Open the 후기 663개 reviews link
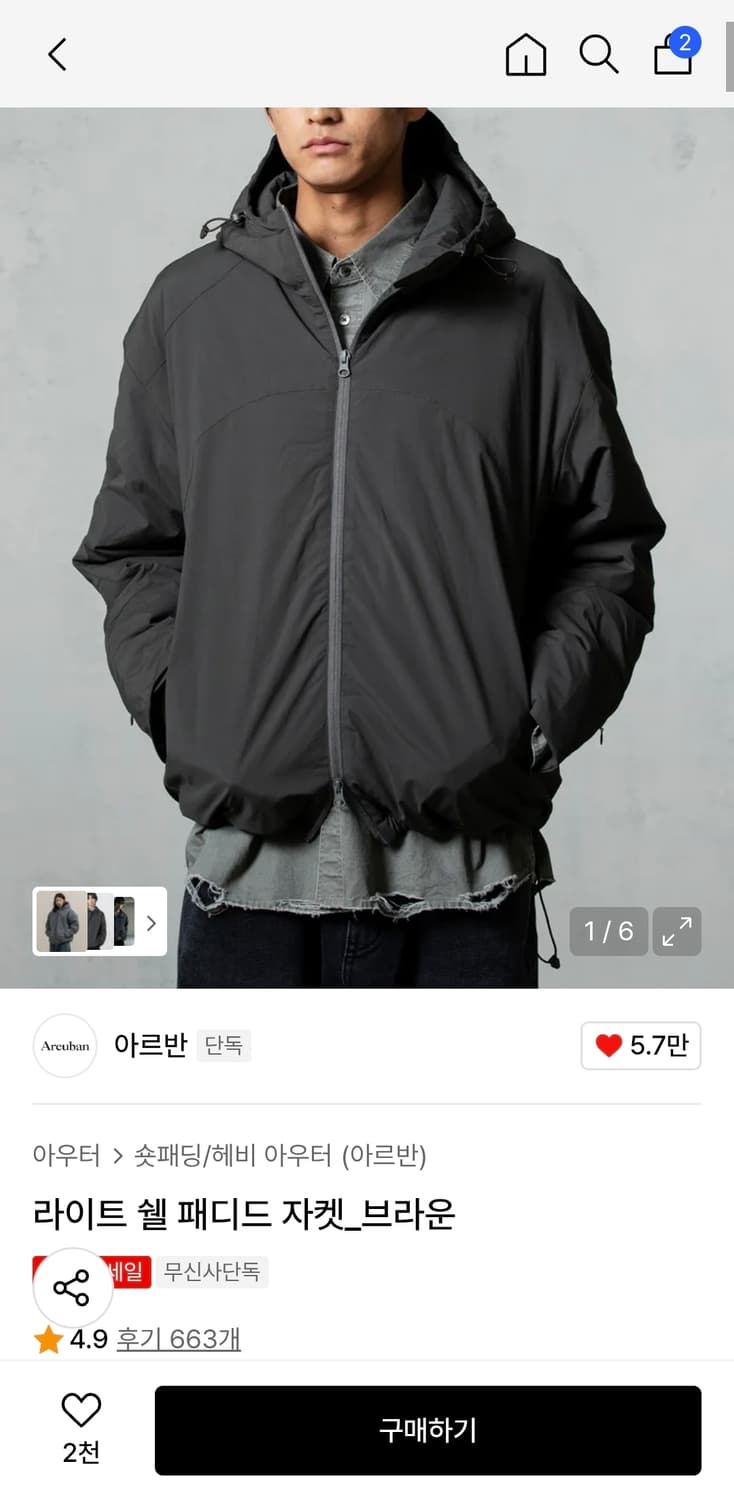Viewport: 734px width, 1500px height. 177,1338
